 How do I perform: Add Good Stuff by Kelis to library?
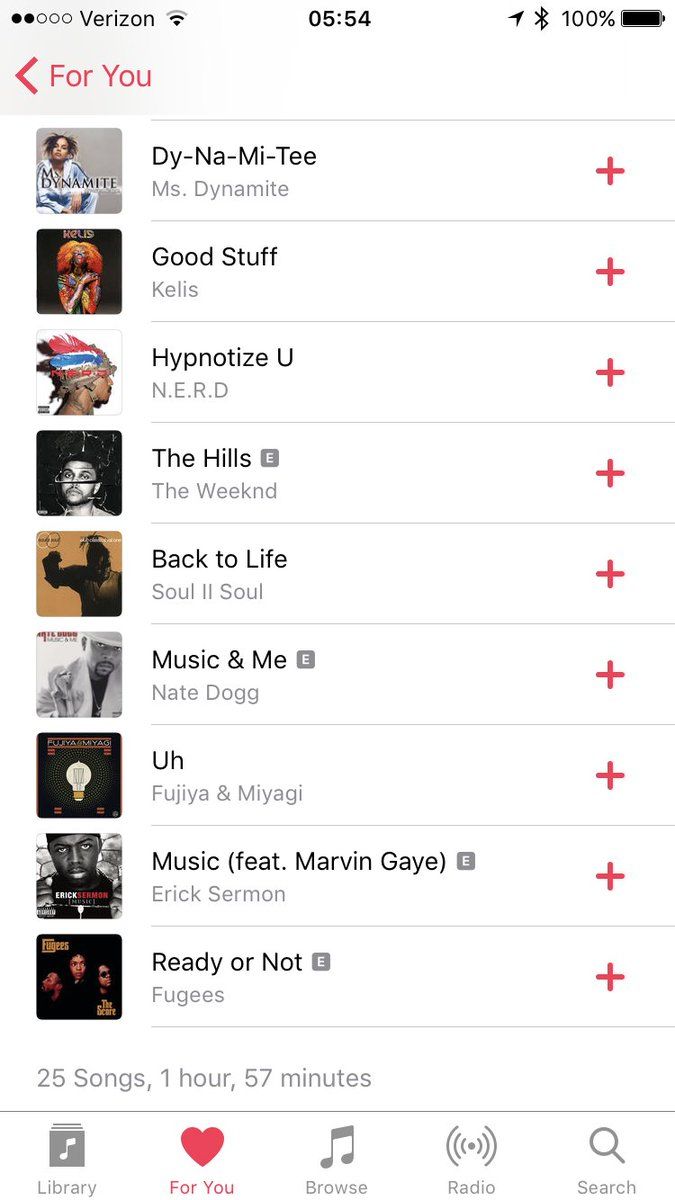pos(609,272)
